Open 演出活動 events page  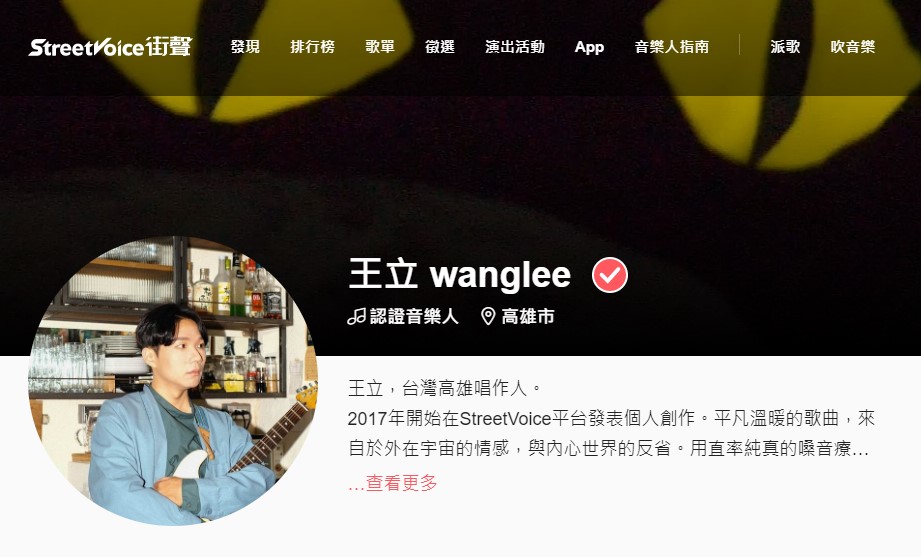(x=515, y=47)
